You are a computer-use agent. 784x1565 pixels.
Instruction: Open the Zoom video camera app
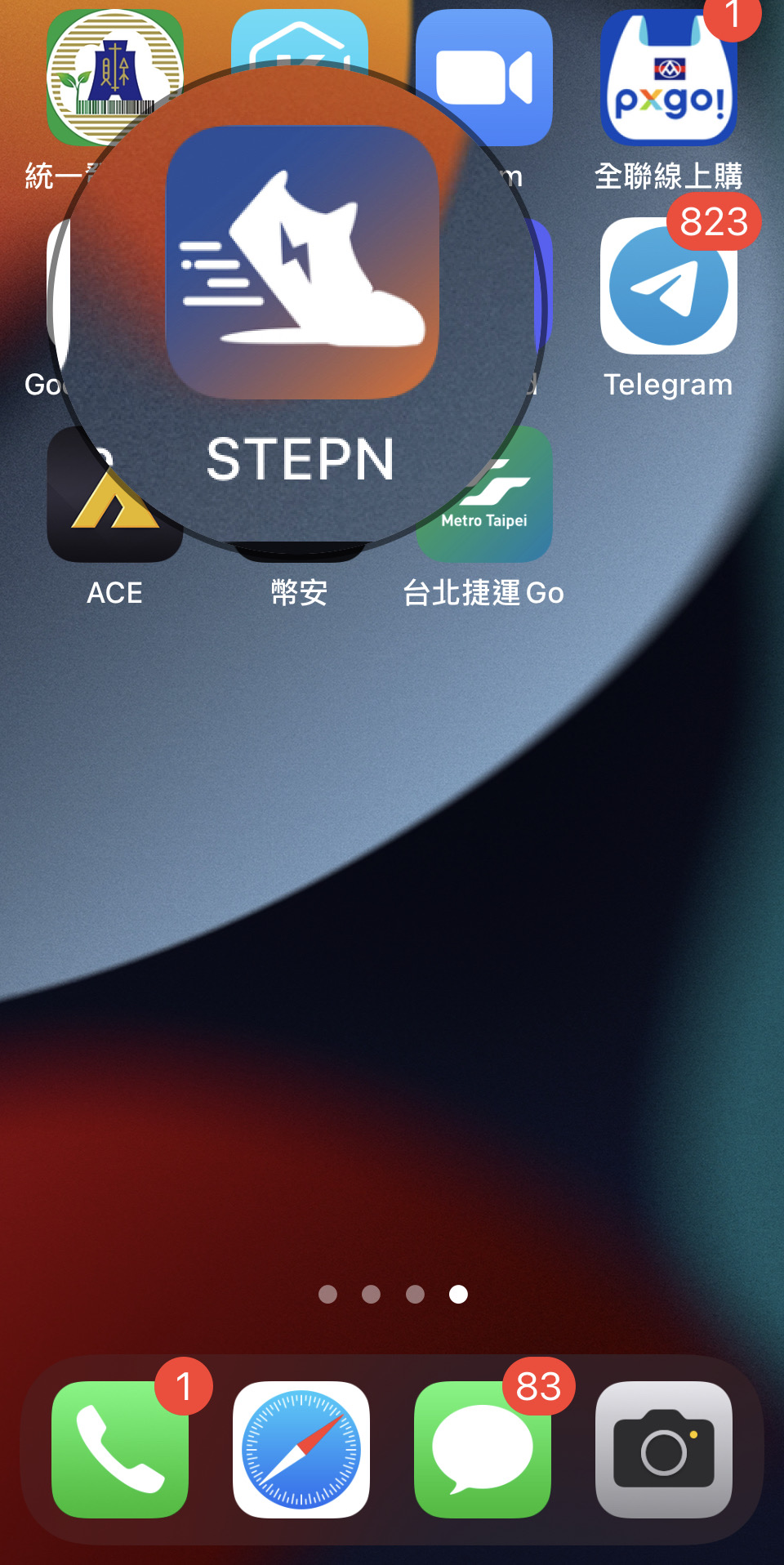(484, 78)
